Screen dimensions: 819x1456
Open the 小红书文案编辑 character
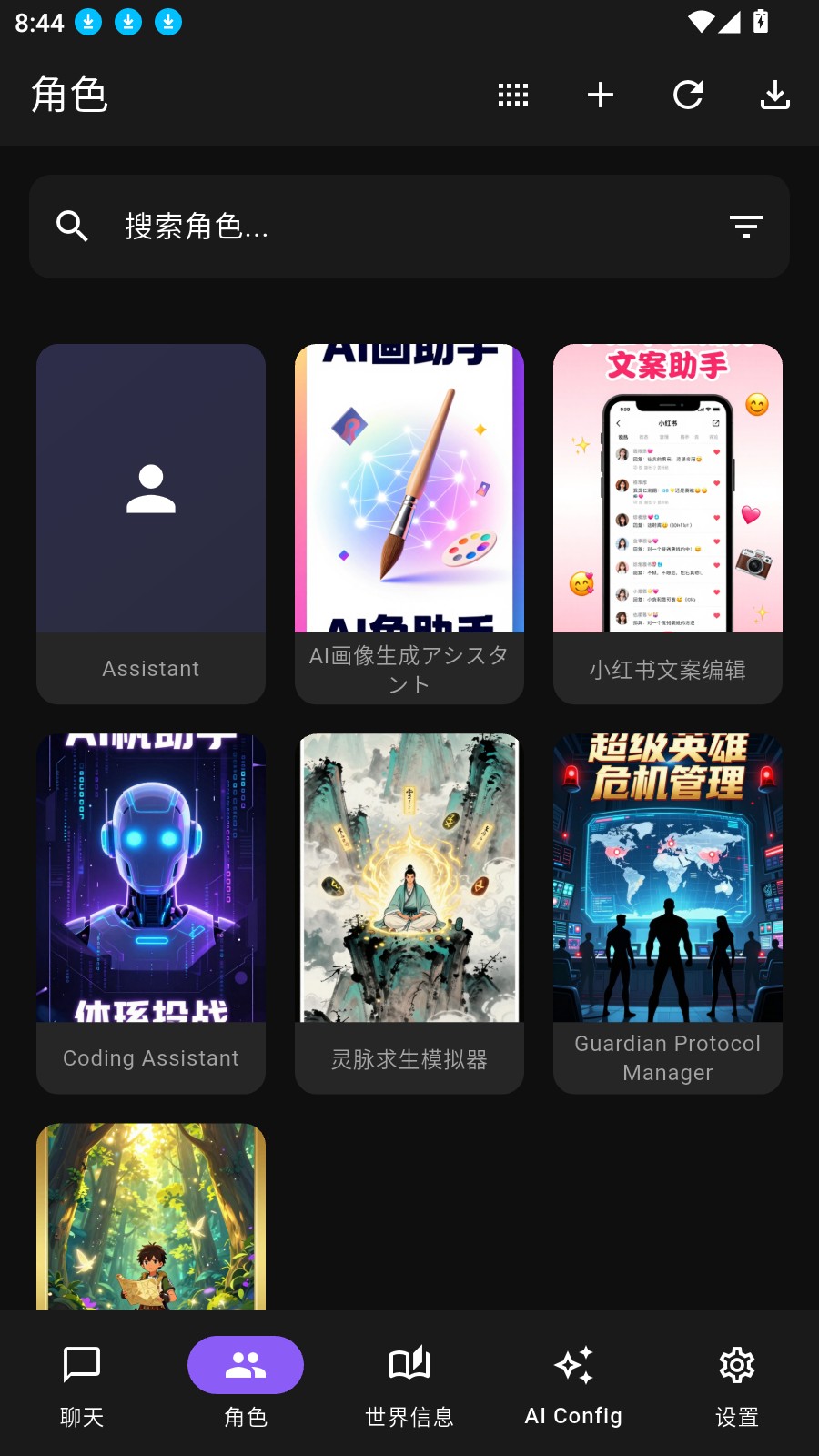(x=667, y=523)
